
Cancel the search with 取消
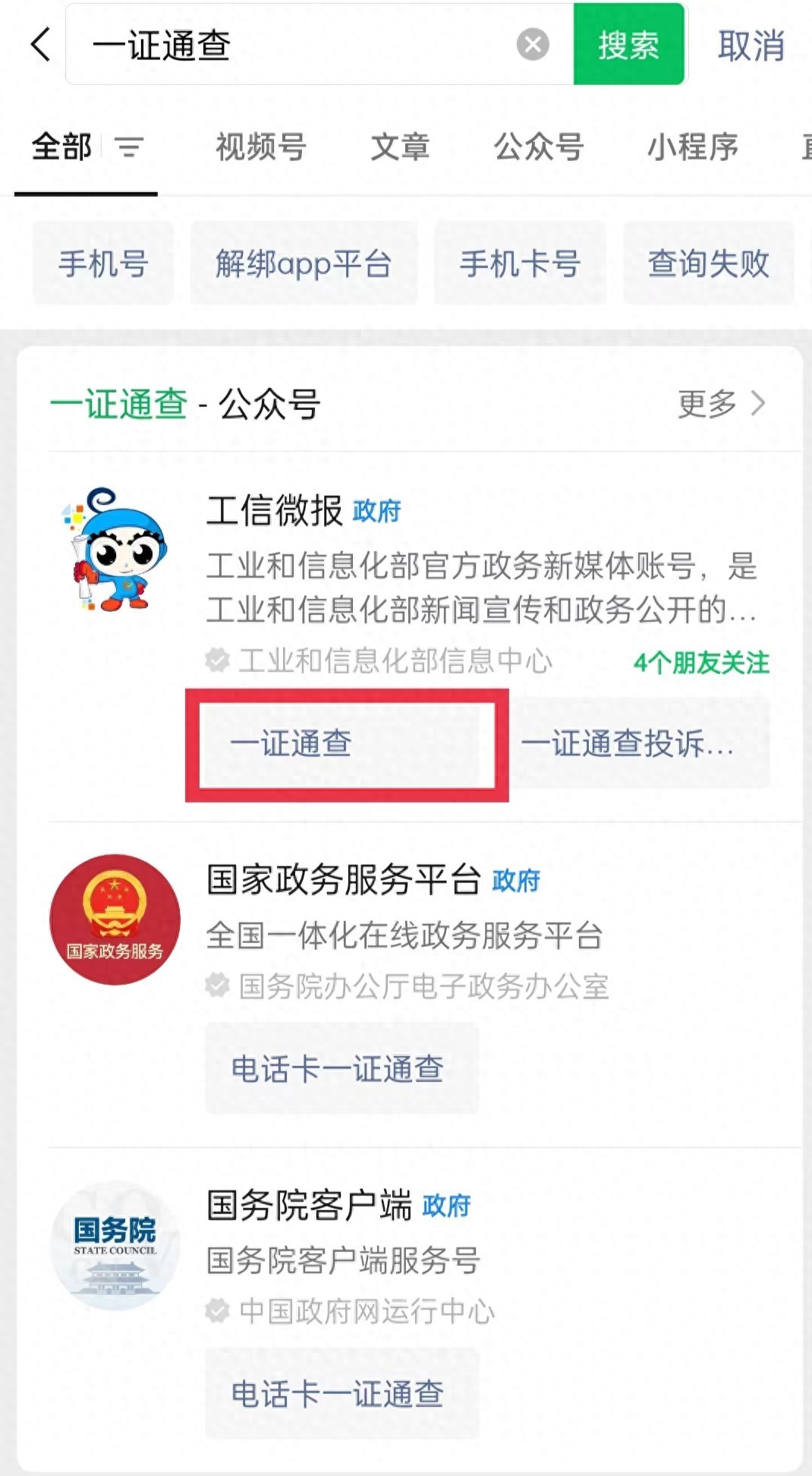tap(751, 46)
